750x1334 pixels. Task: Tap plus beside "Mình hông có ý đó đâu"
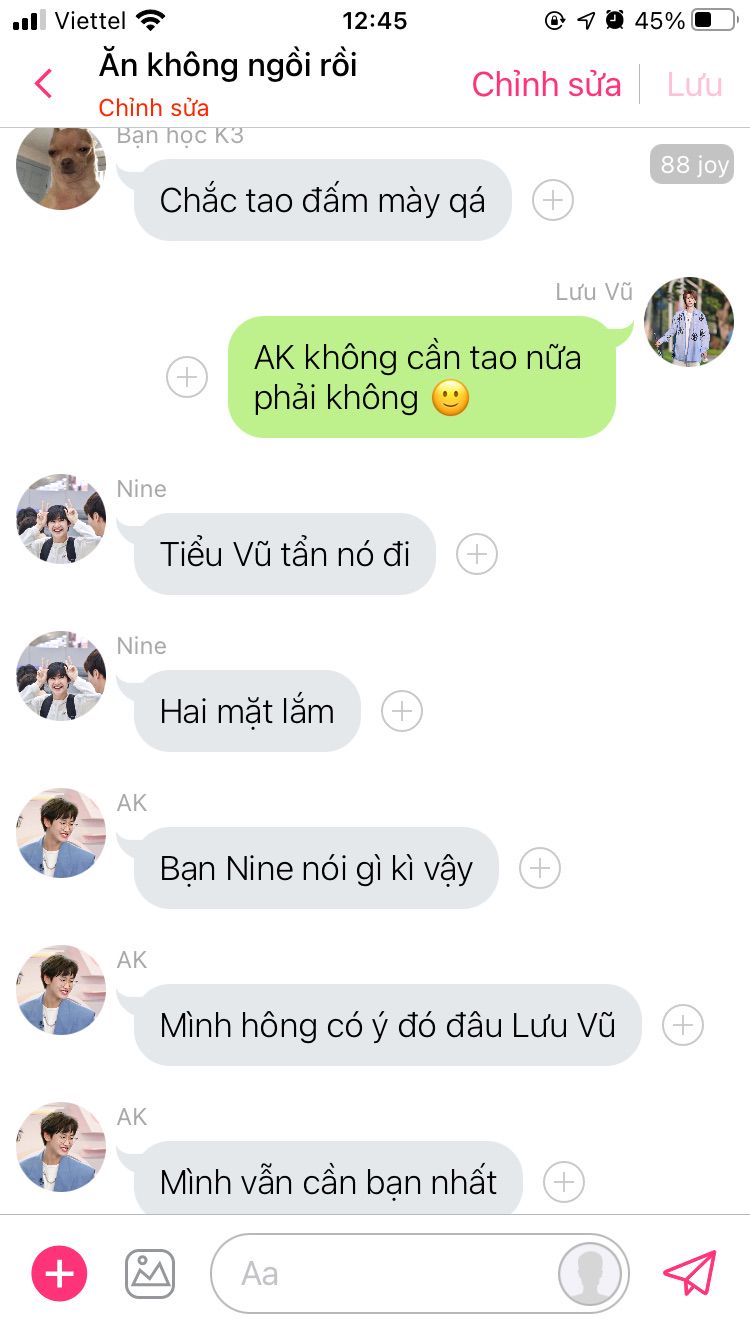tap(683, 1025)
